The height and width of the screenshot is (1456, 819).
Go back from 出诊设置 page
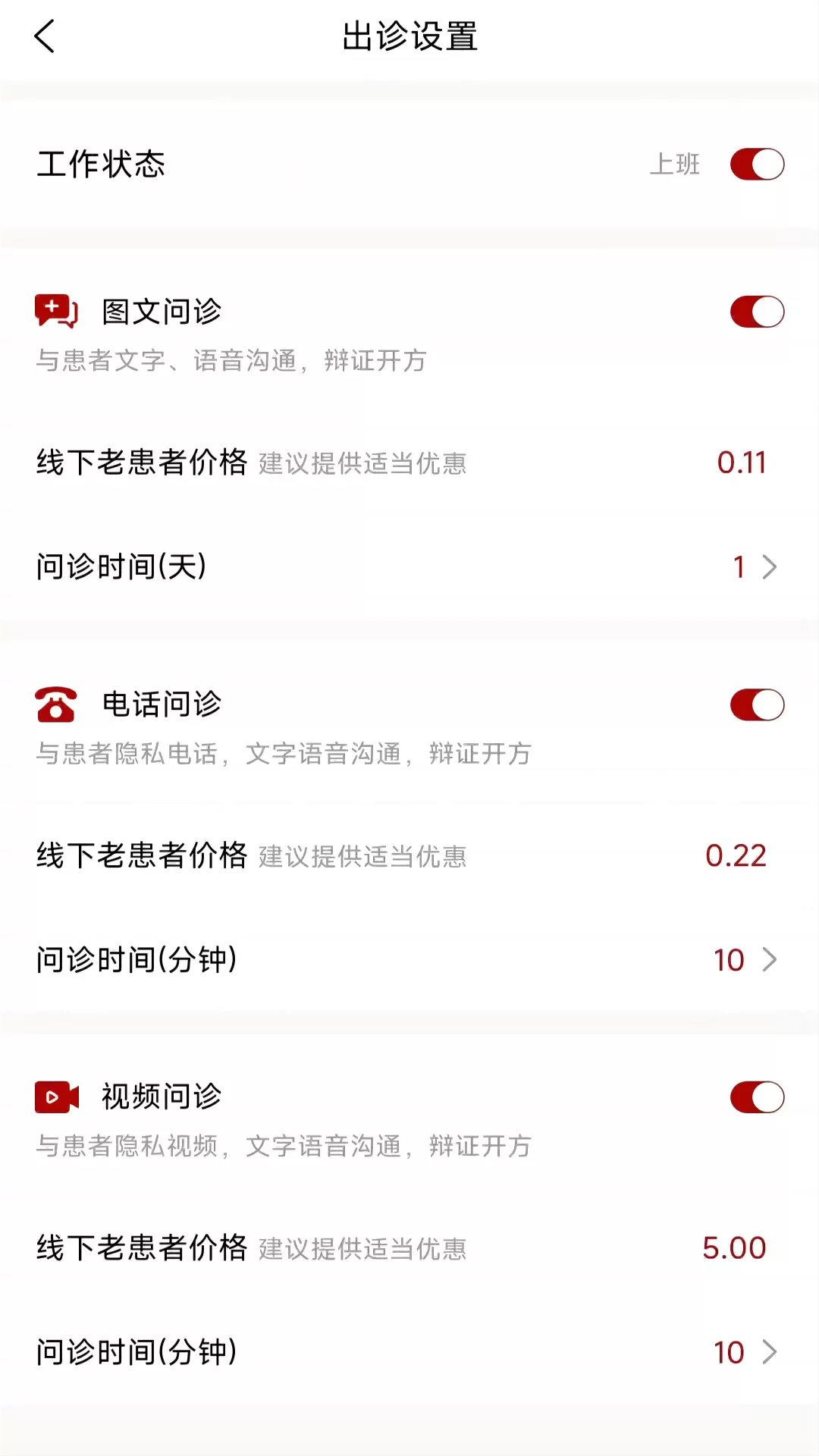[45, 36]
